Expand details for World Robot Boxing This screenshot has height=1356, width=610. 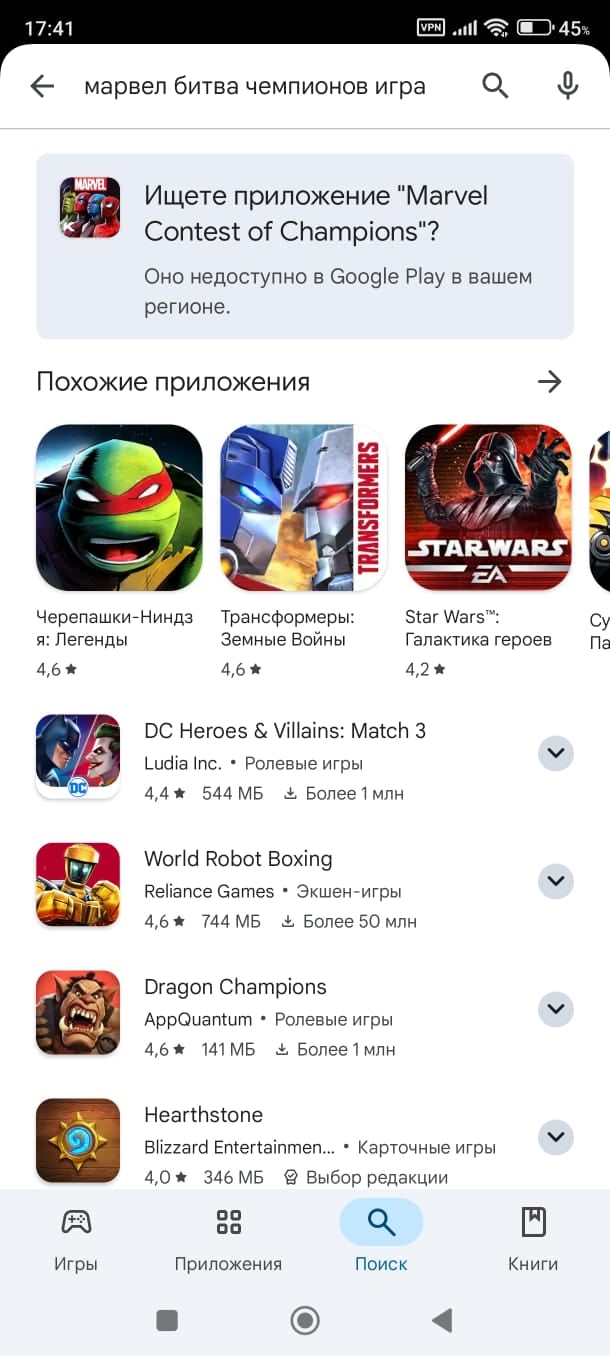click(x=556, y=881)
